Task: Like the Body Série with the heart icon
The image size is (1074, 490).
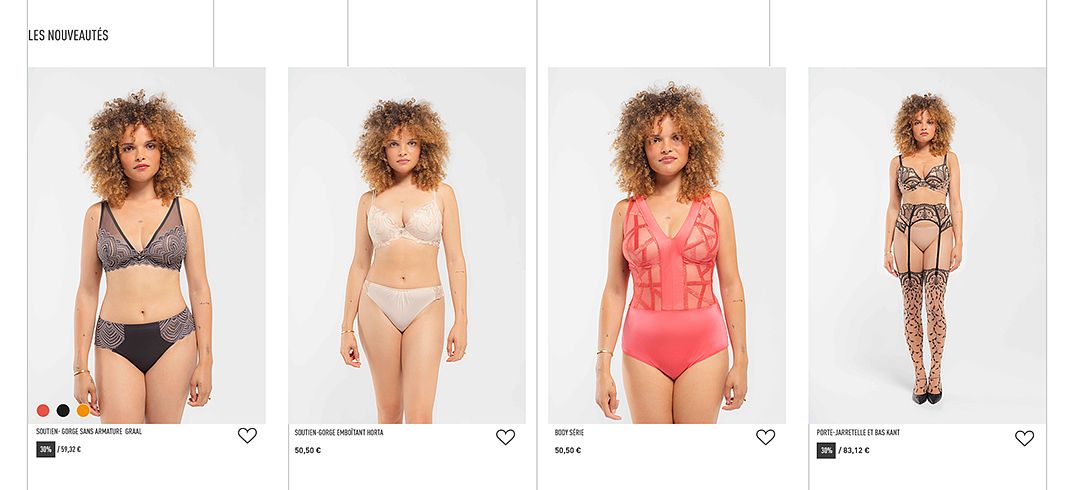Action: click(765, 437)
